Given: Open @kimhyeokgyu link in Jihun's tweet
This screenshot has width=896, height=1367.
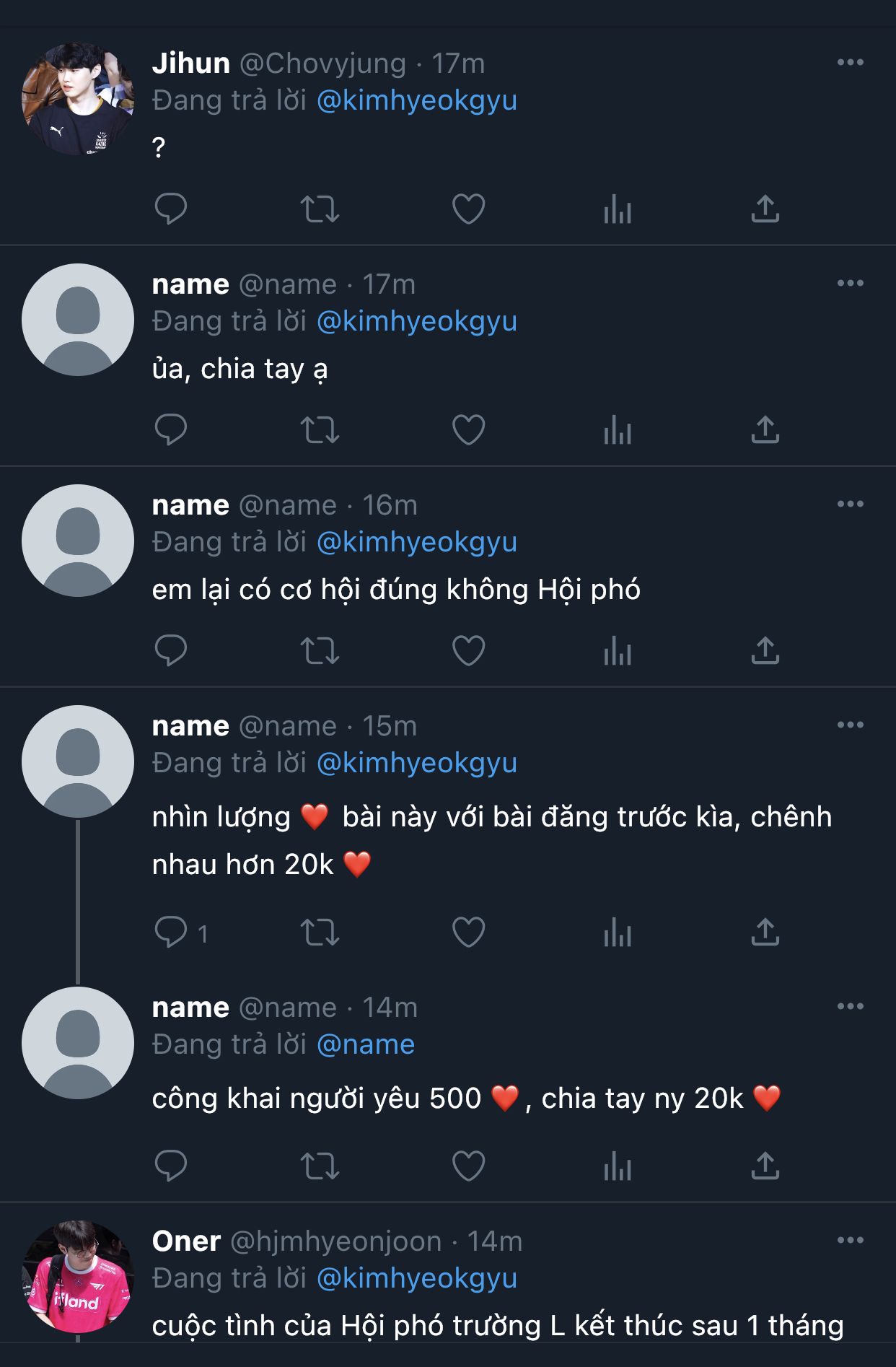Looking at the screenshot, I should tap(417, 100).
